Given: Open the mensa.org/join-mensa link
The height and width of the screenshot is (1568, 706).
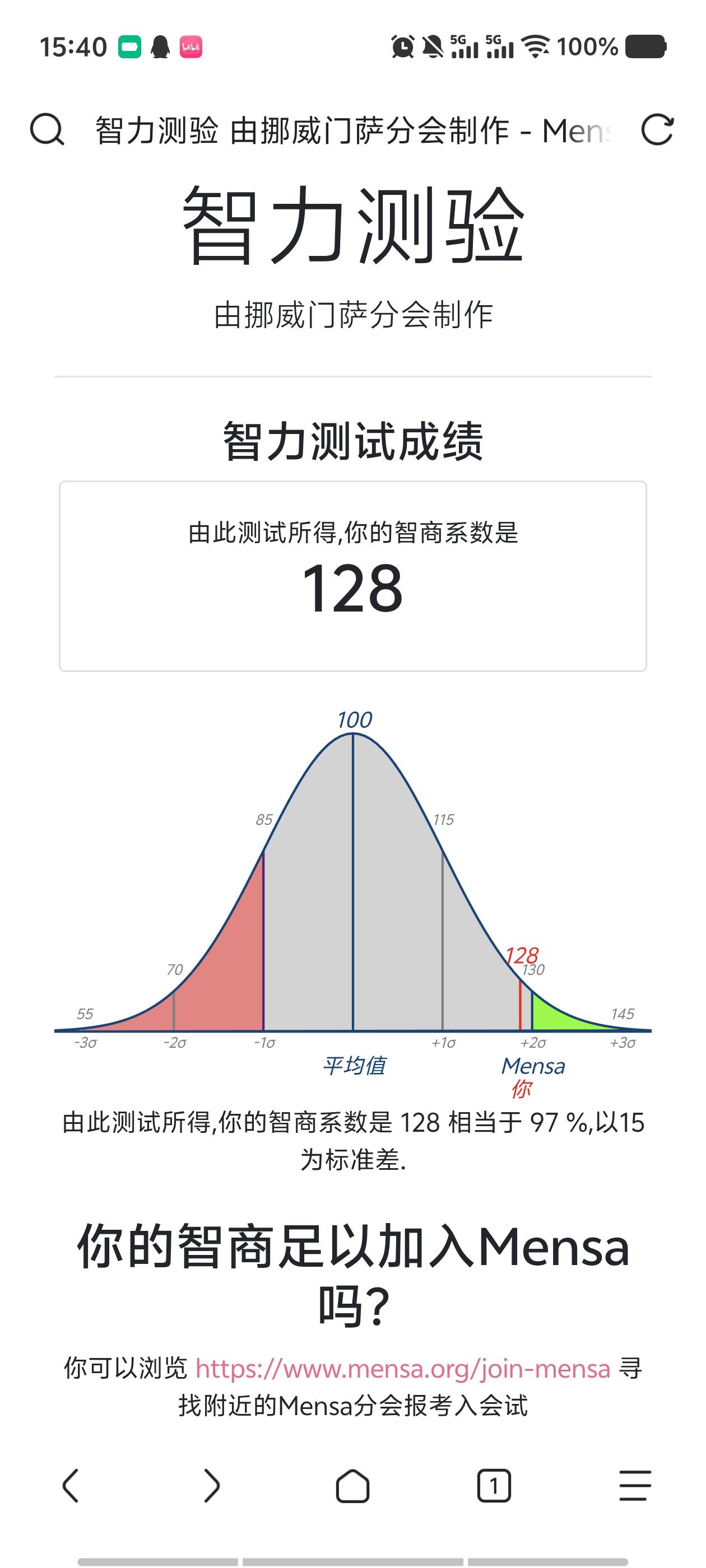Looking at the screenshot, I should pos(403,1369).
